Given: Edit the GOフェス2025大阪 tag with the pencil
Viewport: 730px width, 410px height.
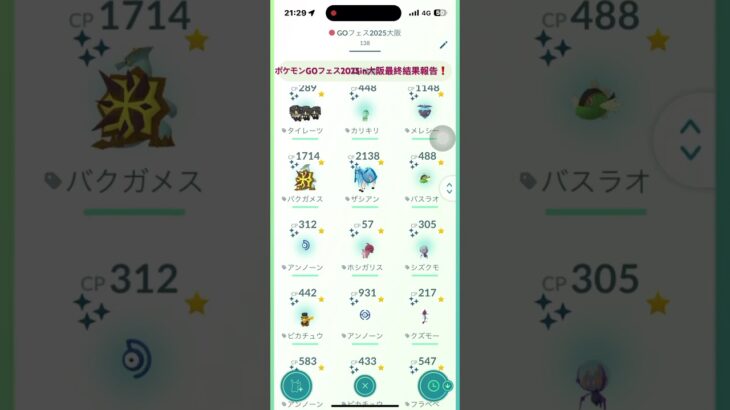Looking at the screenshot, I should click(x=443, y=45).
